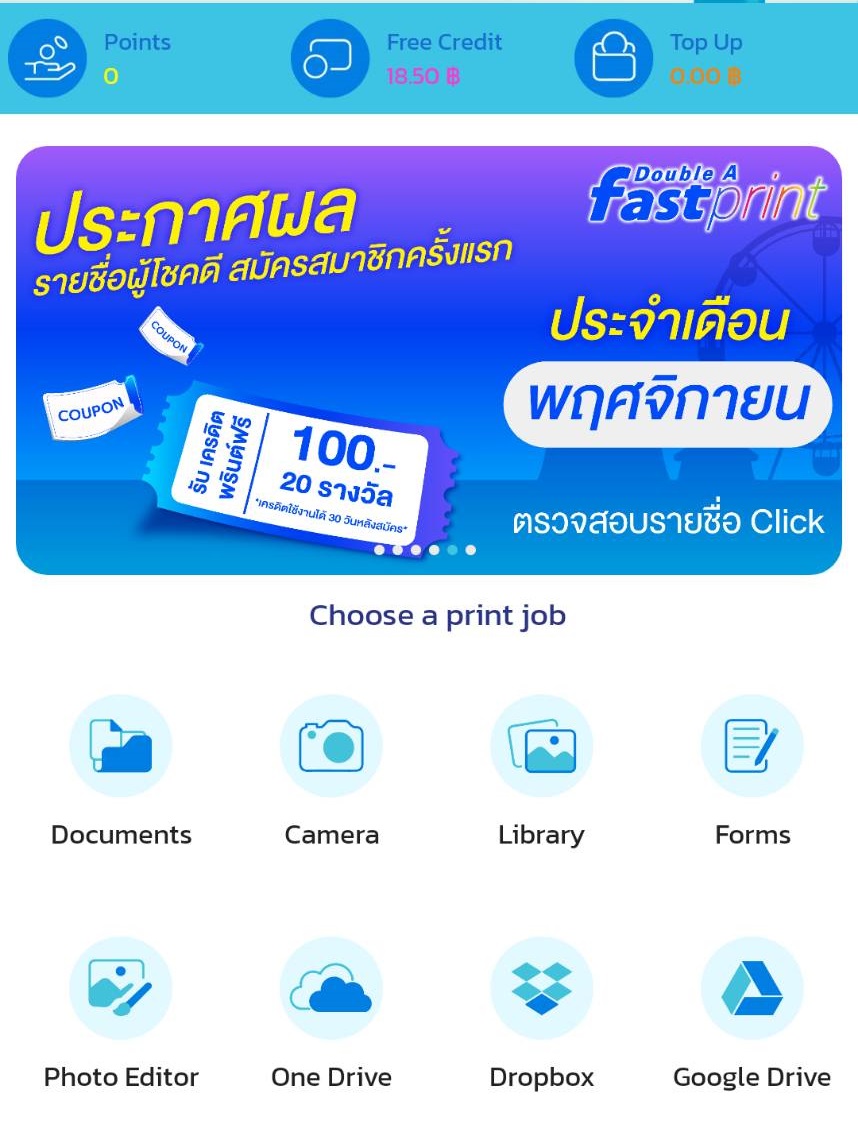Jump to the last banner slide dot
The image size is (858, 1143).
pyautogui.click(x=470, y=549)
